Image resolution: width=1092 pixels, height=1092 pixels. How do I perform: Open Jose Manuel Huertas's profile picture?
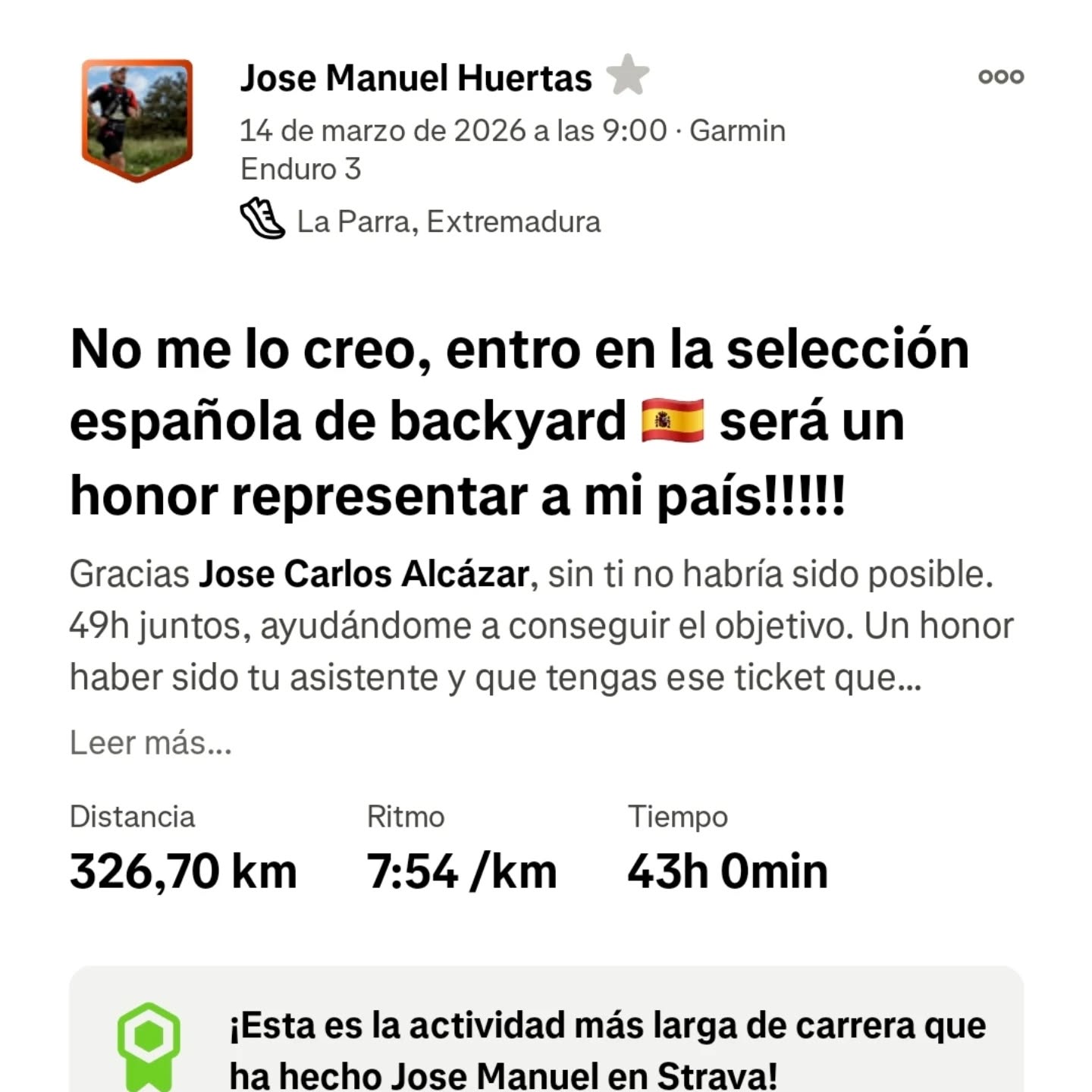click(137, 120)
